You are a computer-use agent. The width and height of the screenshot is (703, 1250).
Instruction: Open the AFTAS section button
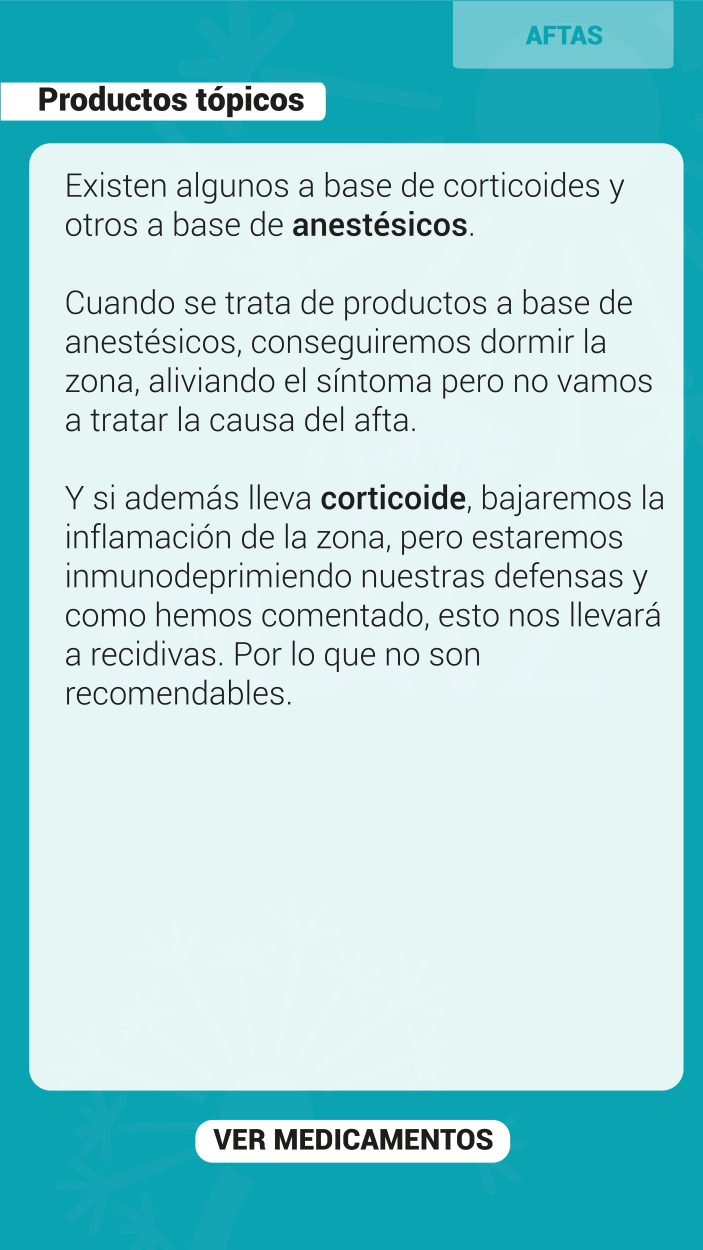pos(563,35)
